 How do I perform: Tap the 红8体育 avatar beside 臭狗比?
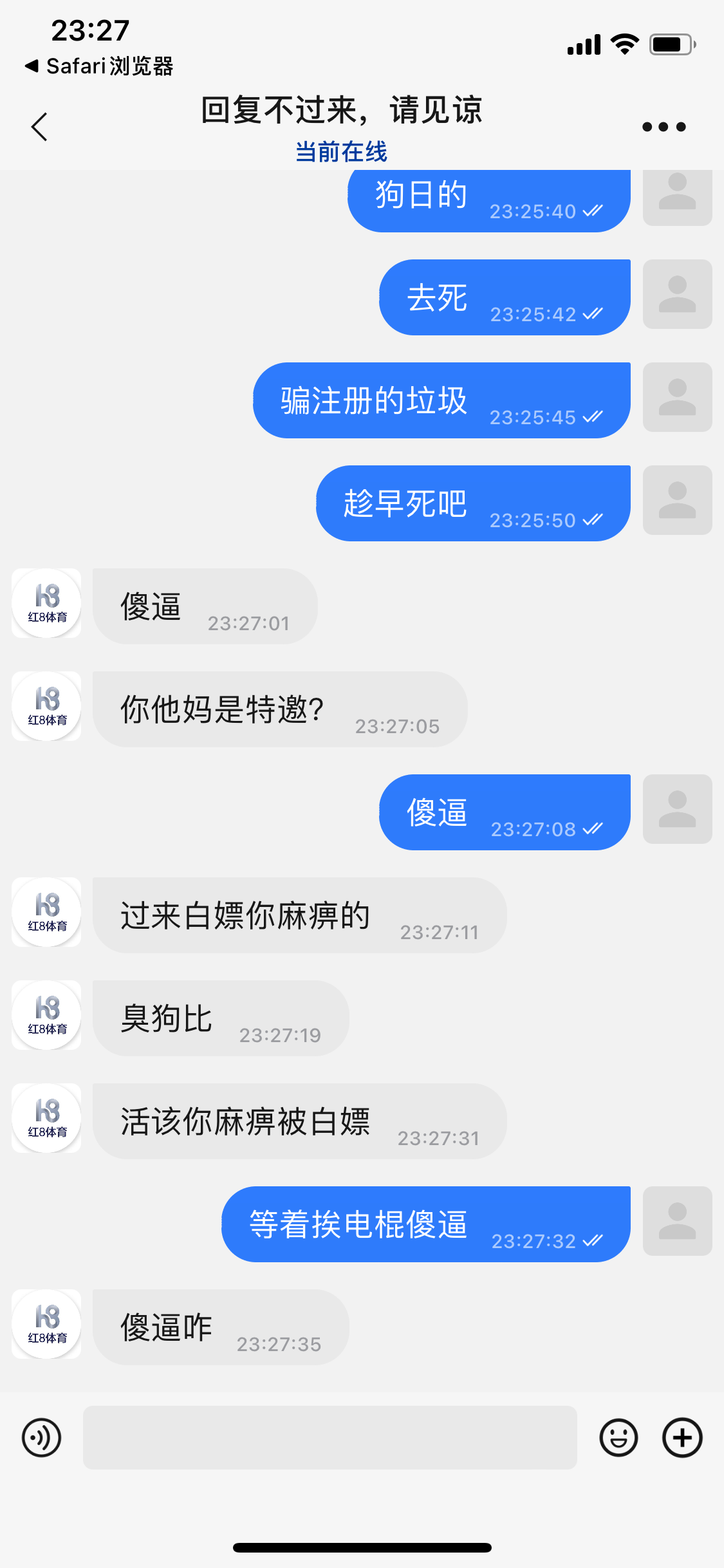coord(46,1016)
